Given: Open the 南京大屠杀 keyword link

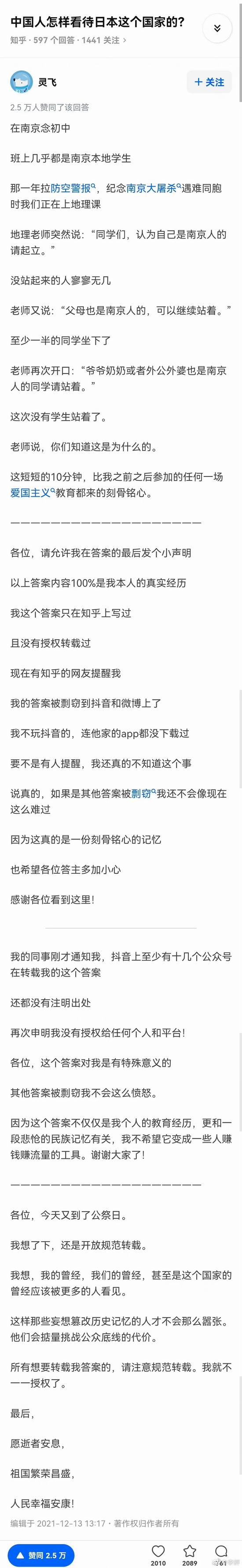Looking at the screenshot, I should coord(151,188).
